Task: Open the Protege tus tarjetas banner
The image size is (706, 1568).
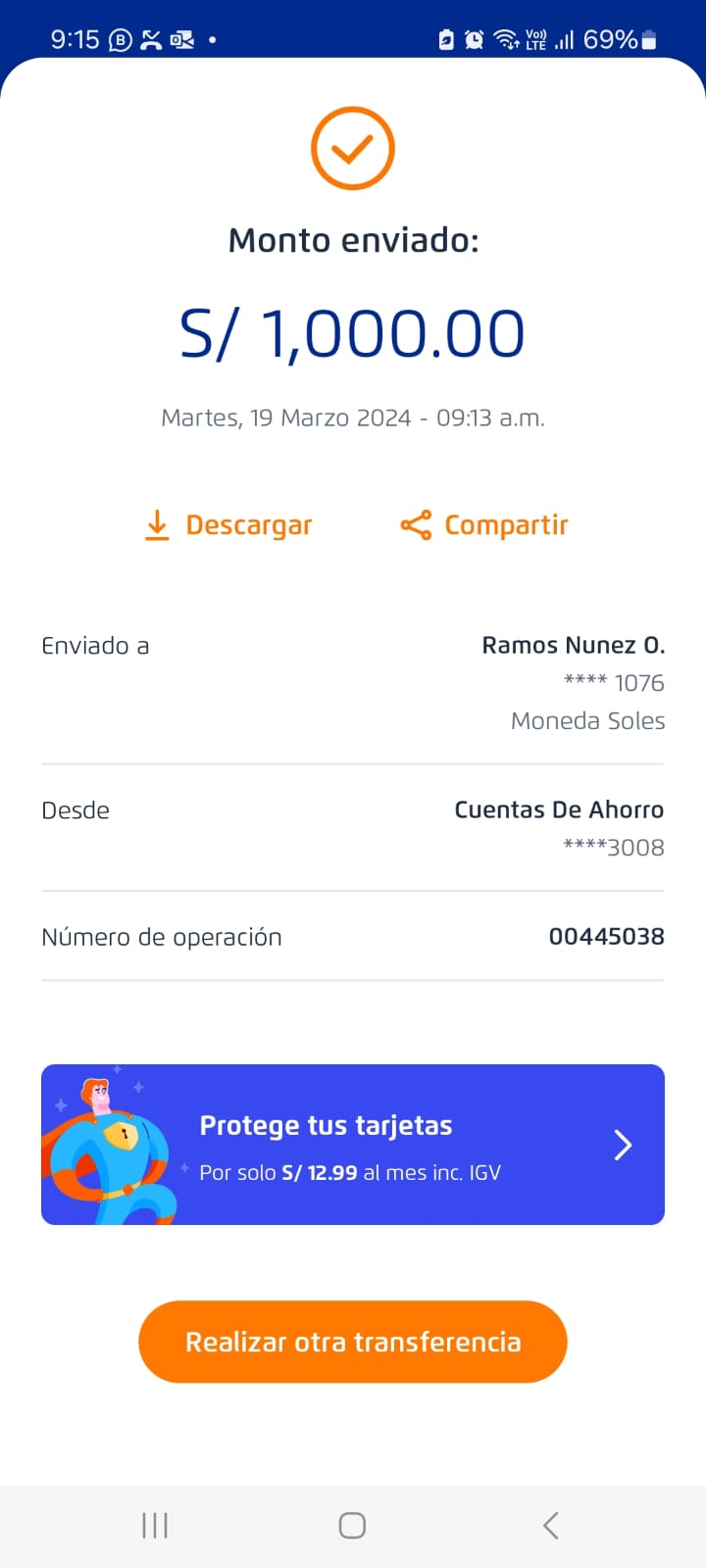Action: (353, 1145)
